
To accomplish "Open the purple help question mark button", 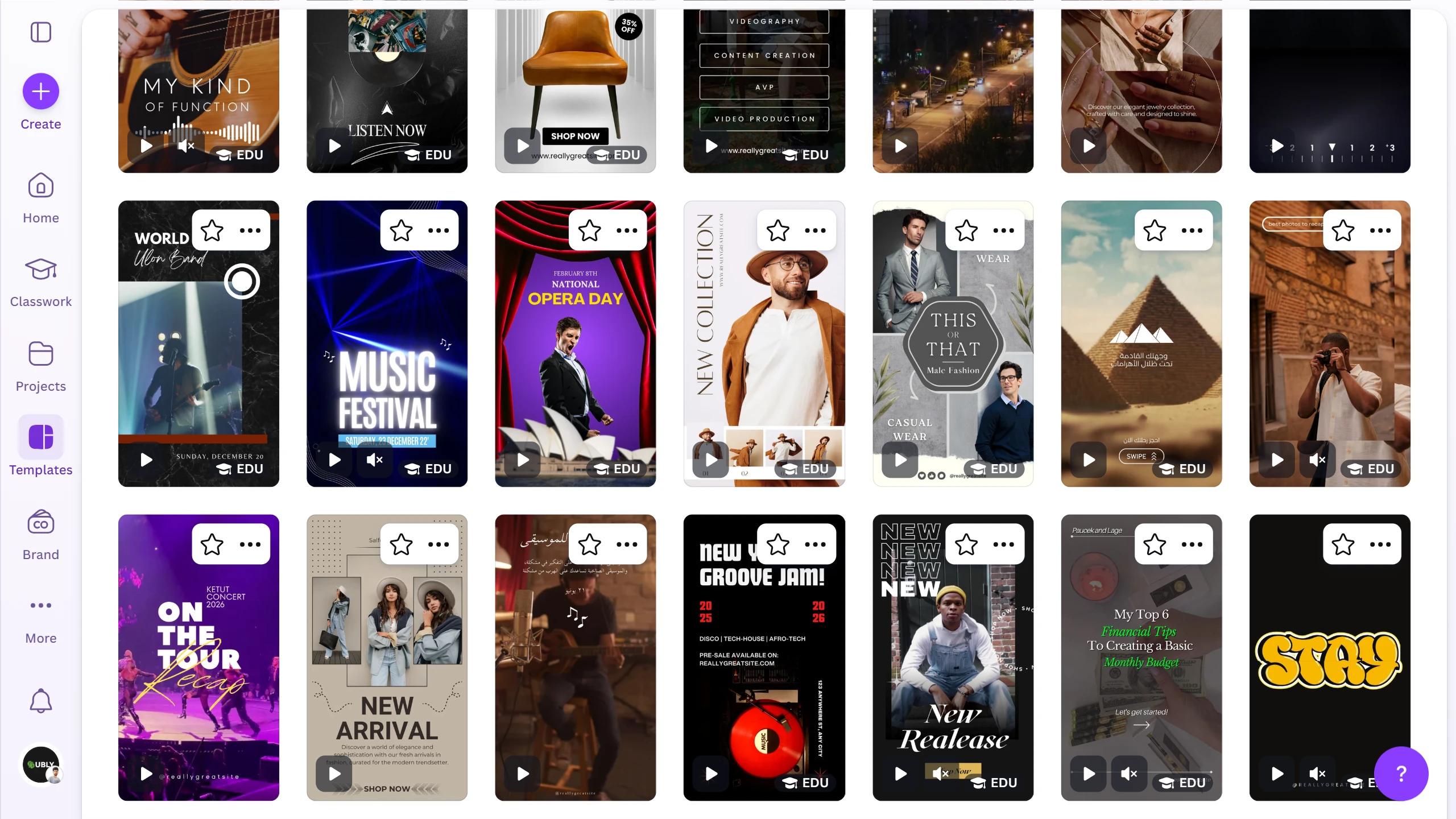I will click(1401, 773).
